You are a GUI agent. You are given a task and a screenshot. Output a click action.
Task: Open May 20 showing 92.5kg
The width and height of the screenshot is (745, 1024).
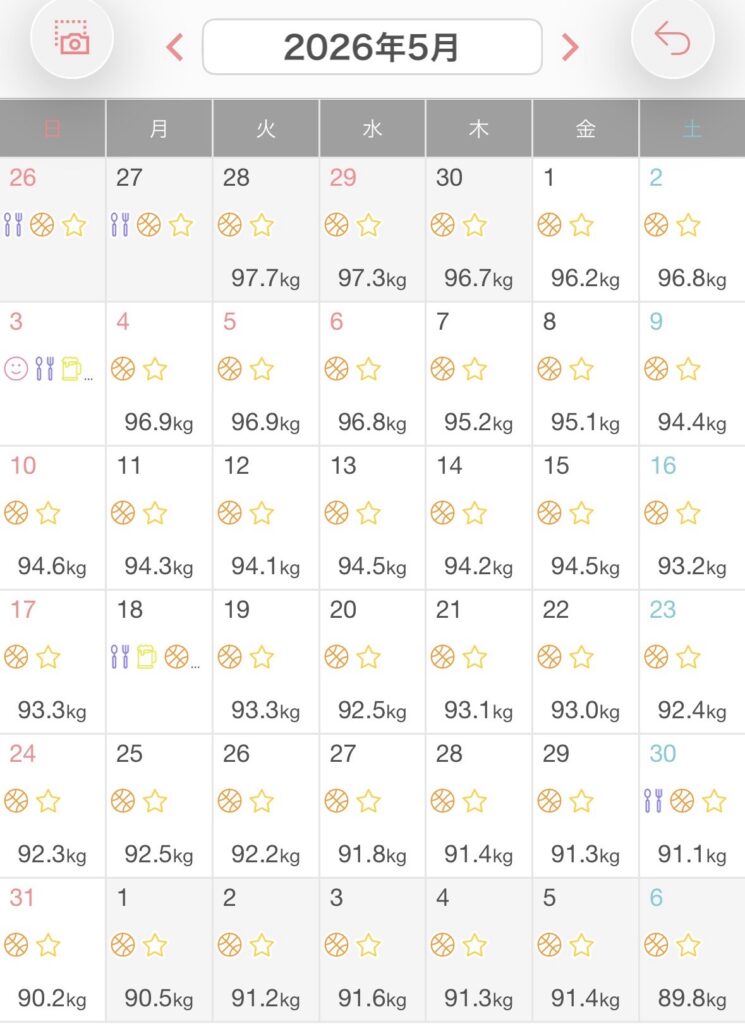point(372,662)
